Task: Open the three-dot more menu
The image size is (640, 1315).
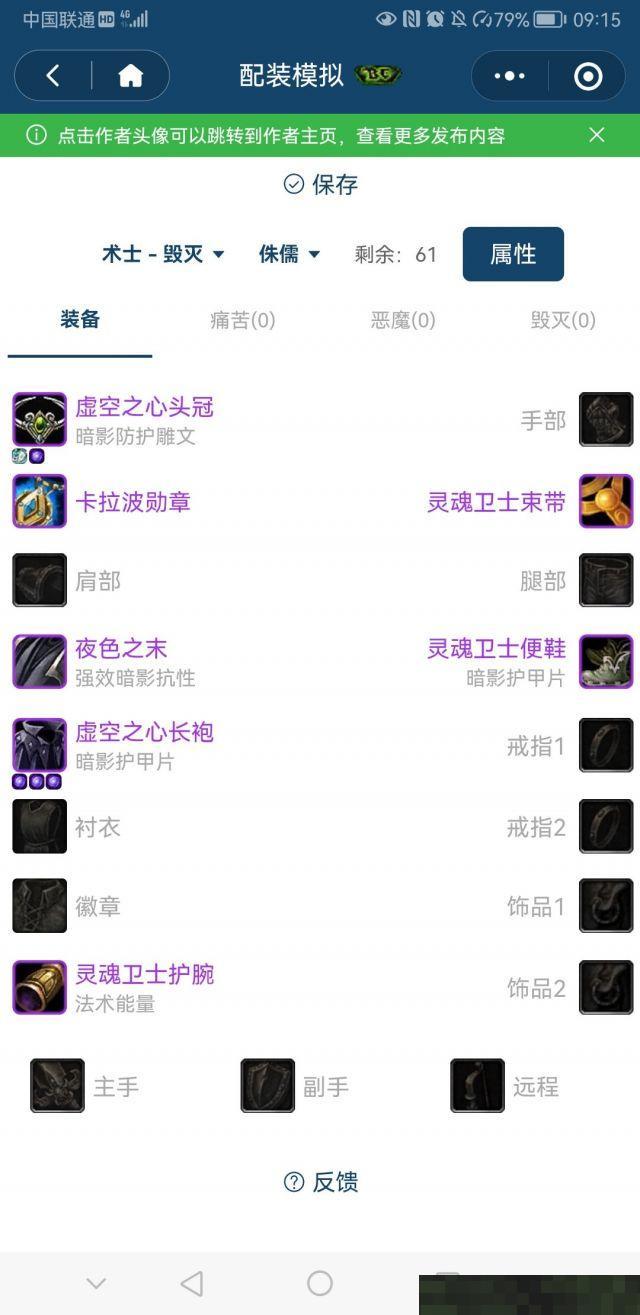Action: [509, 76]
